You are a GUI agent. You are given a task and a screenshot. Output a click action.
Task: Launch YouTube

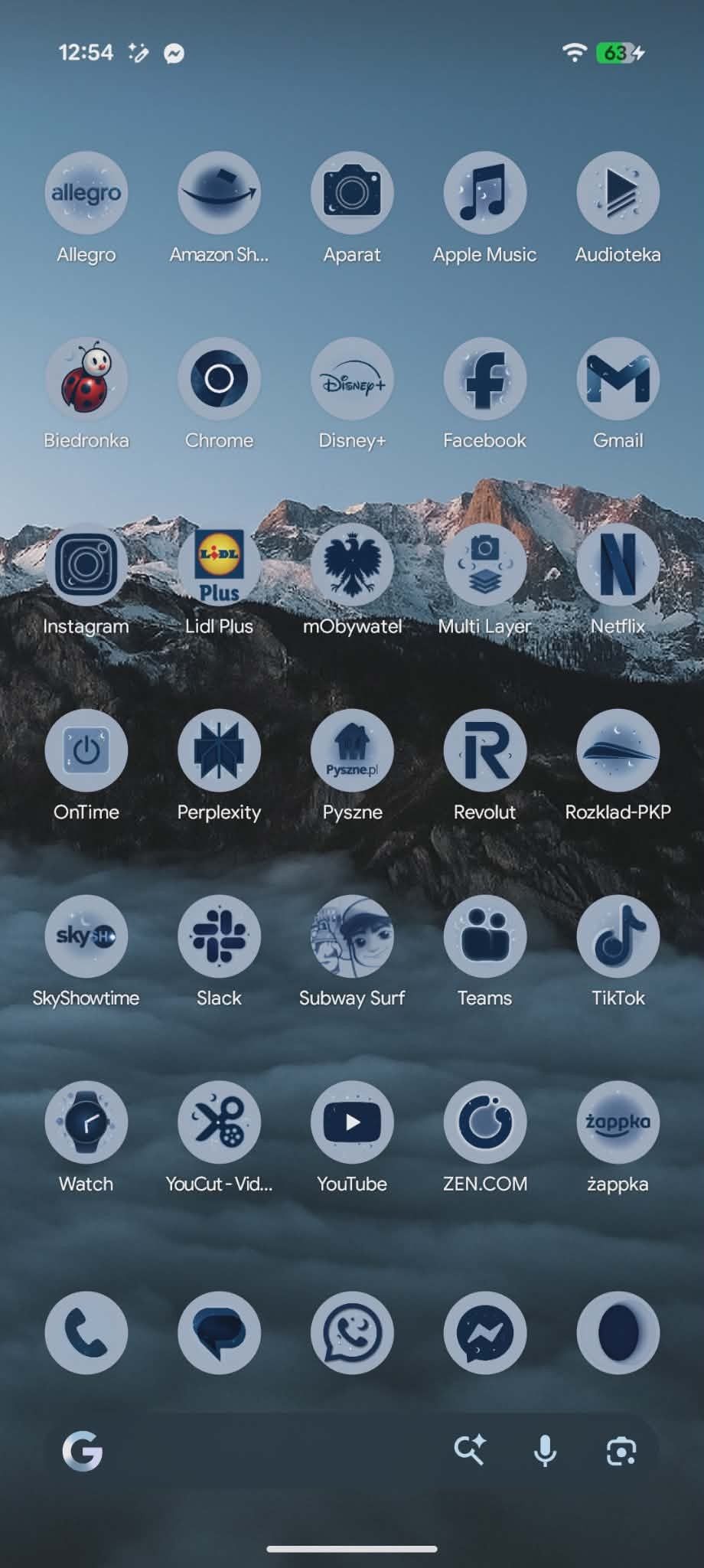coord(352,1122)
